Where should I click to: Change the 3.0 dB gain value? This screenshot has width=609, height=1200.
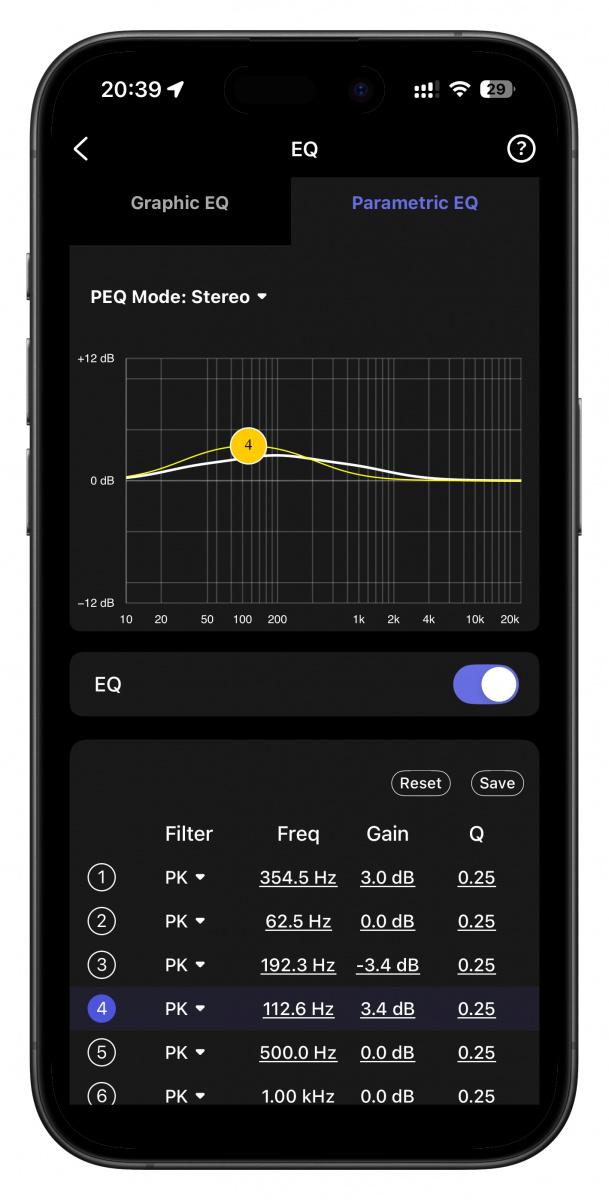pos(387,878)
